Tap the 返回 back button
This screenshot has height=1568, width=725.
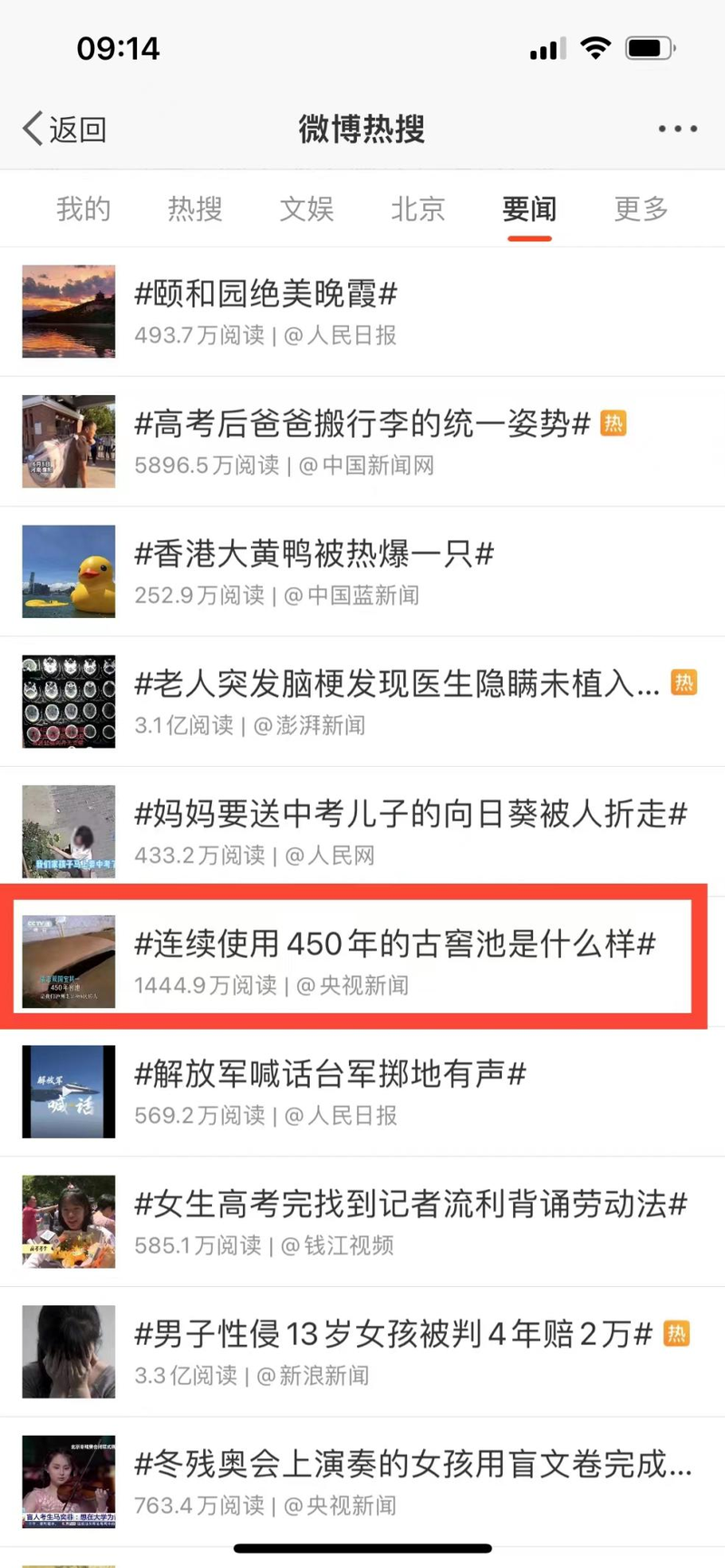pyautogui.click(x=65, y=129)
